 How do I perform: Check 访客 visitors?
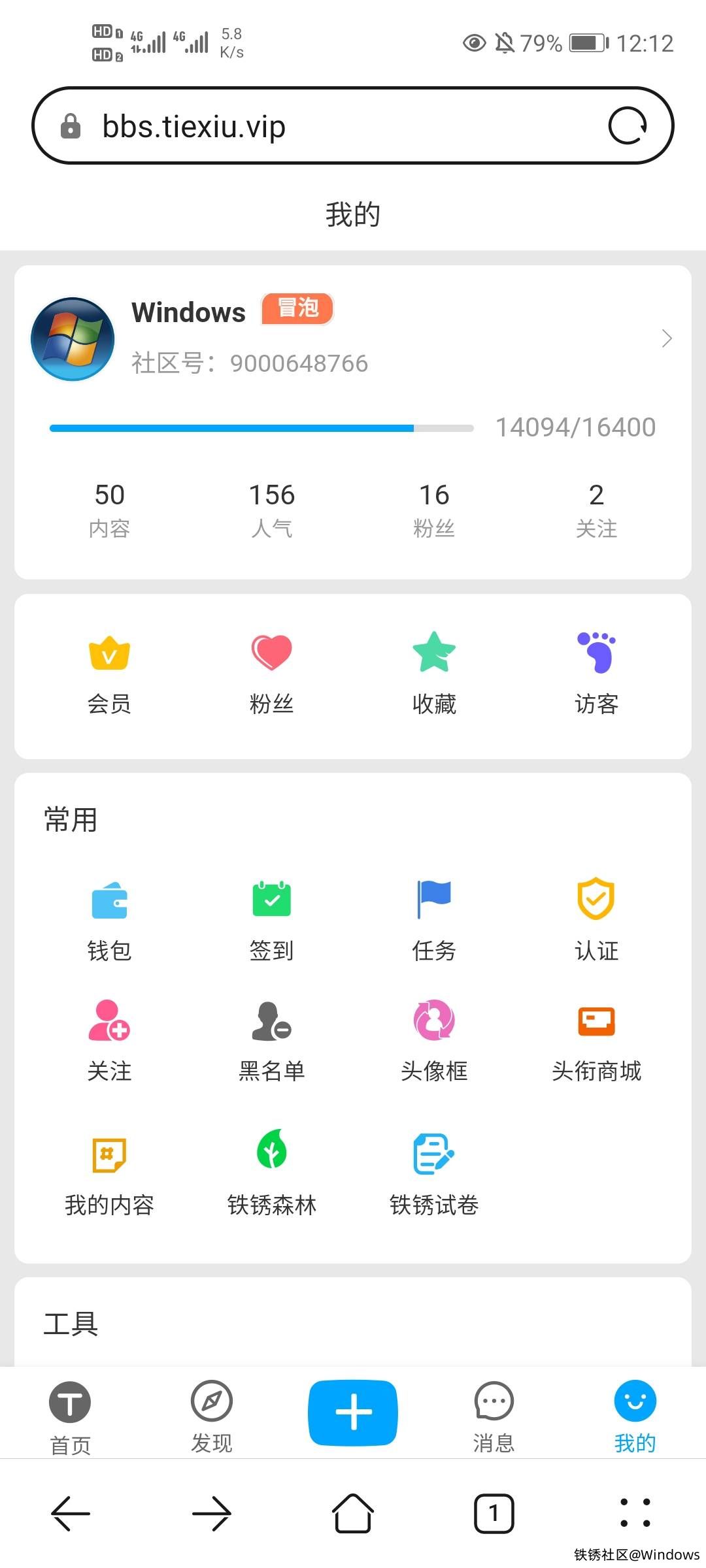pos(596,673)
